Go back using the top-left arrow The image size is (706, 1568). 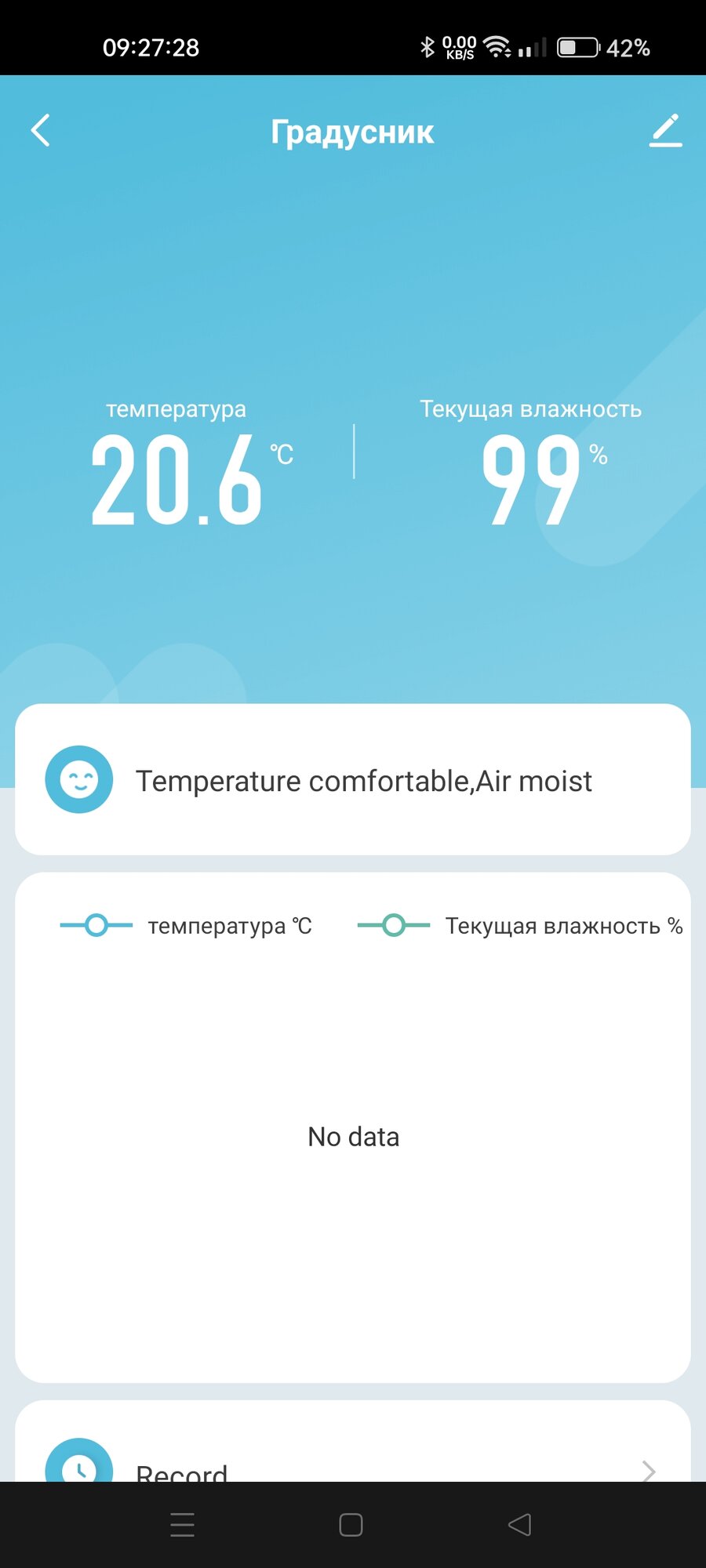coord(41,130)
